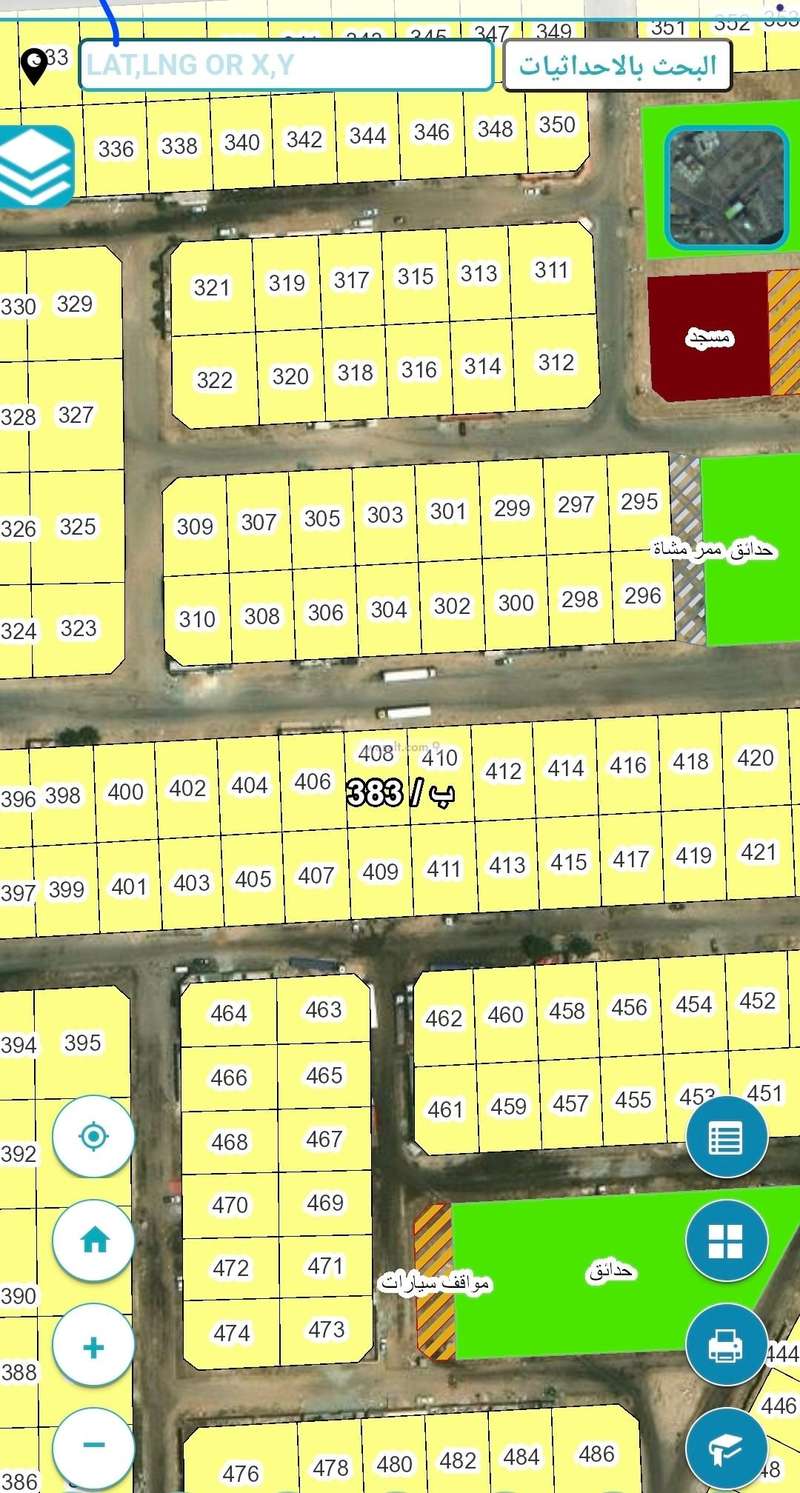Zoom in with the plus button
Viewport: 800px width, 1493px height.
(x=93, y=1346)
